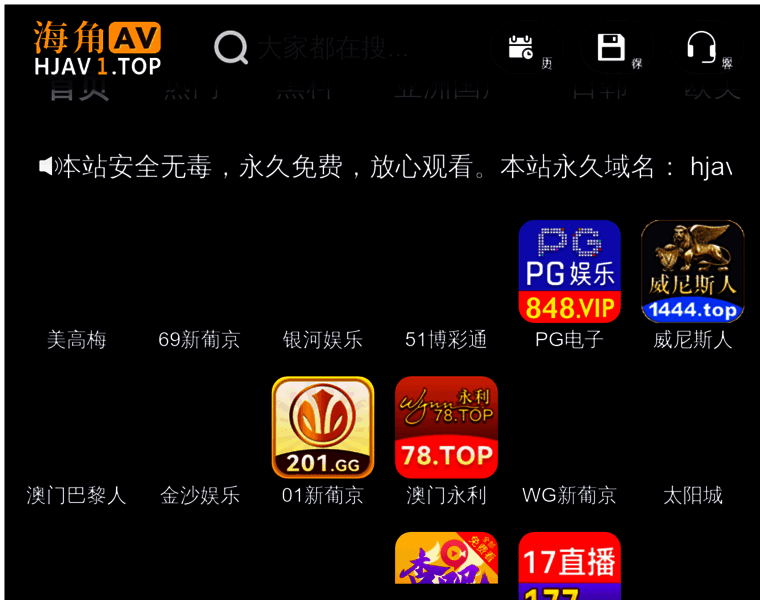Open the history calendar icon

coord(522,47)
